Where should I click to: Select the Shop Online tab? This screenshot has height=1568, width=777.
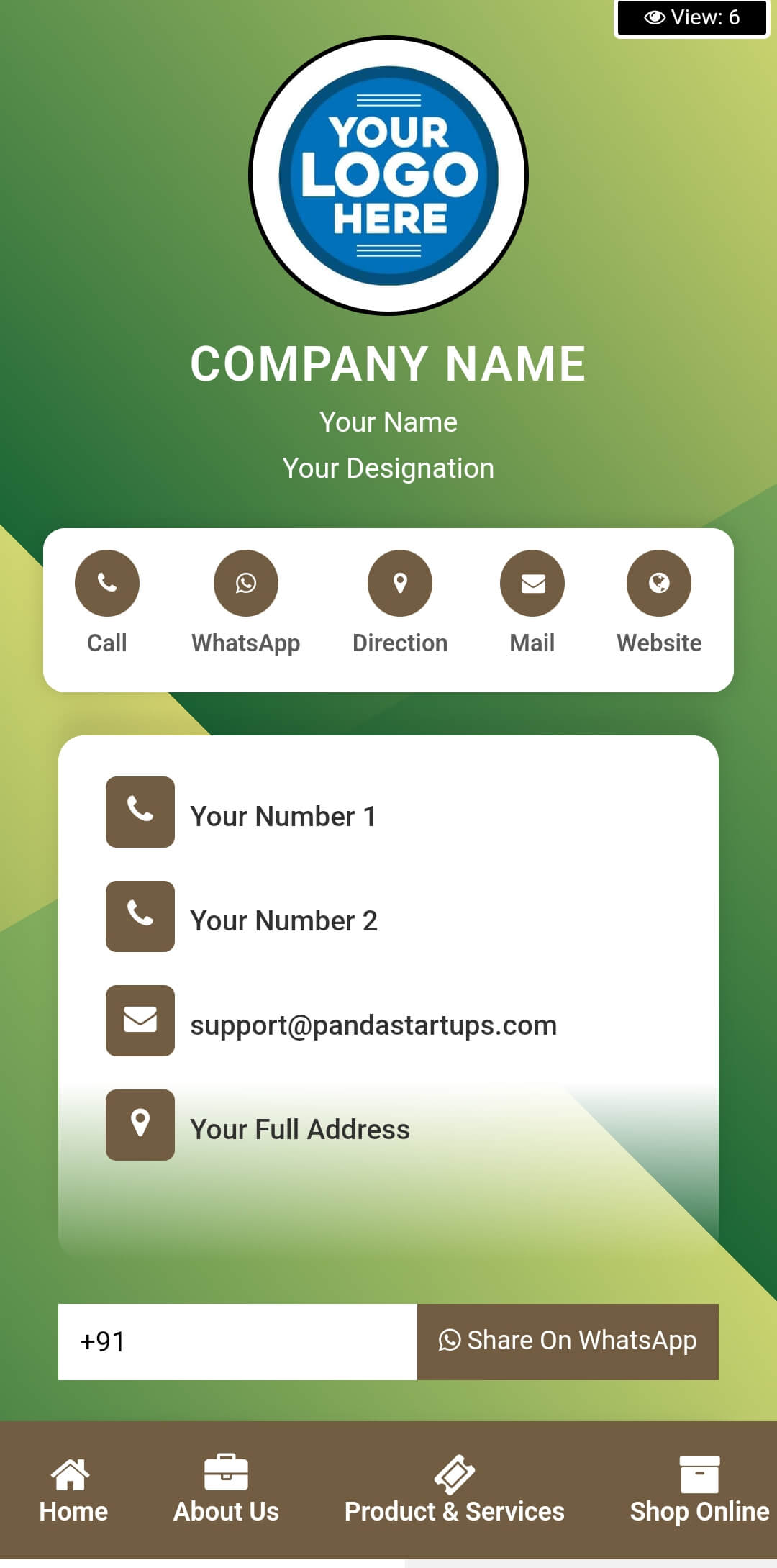[x=699, y=1490]
